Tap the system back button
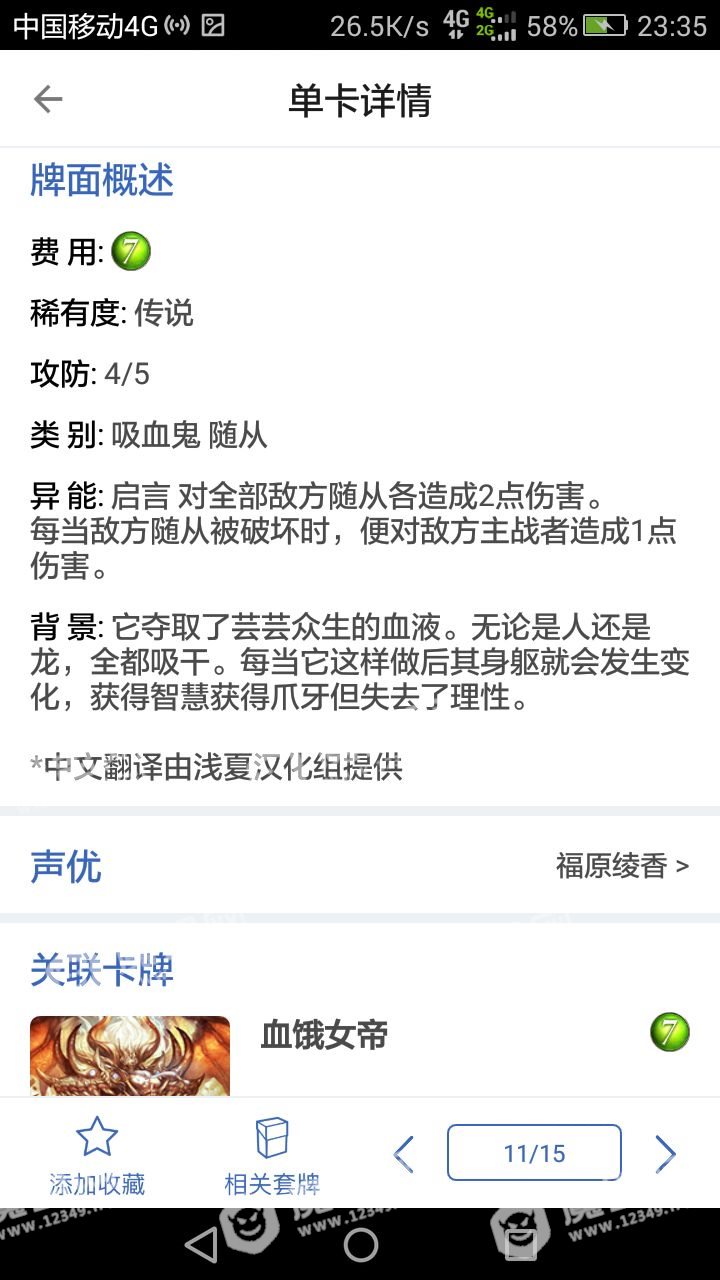Viewport: 720px width, 1280px height. tap(201, 1244)
